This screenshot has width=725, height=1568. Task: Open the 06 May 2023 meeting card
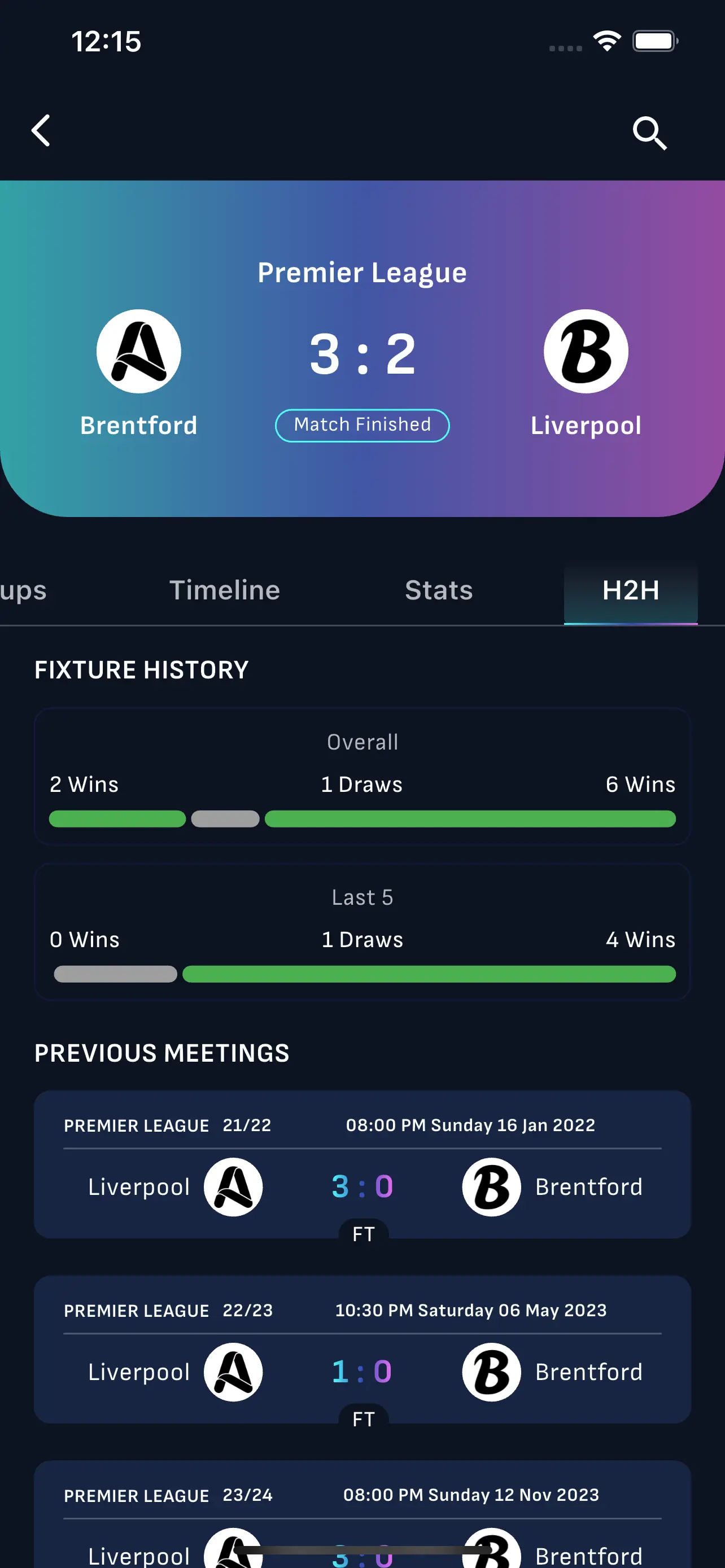pos(362,1349)
